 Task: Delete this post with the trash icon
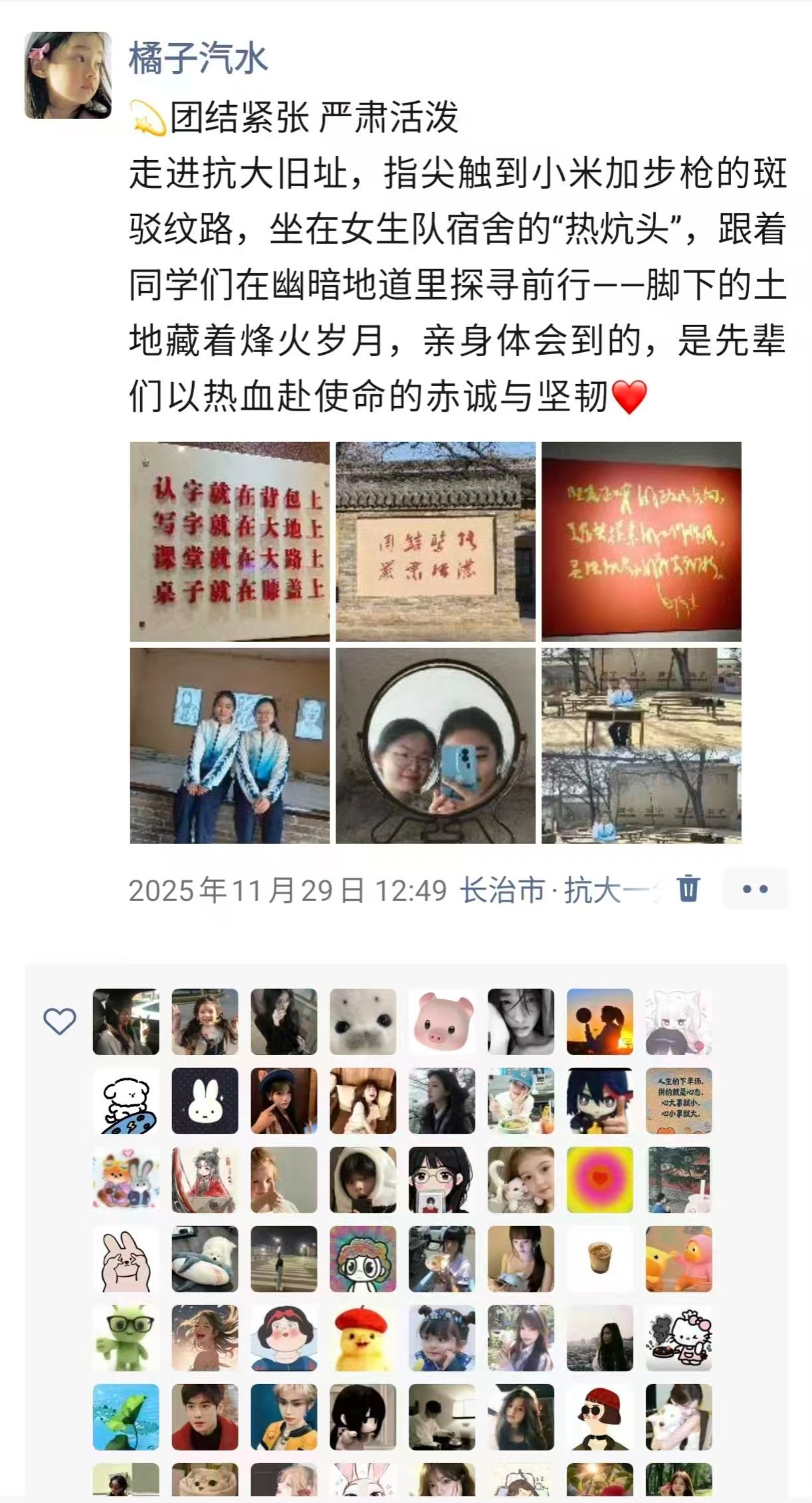click(x=688, y=888)
